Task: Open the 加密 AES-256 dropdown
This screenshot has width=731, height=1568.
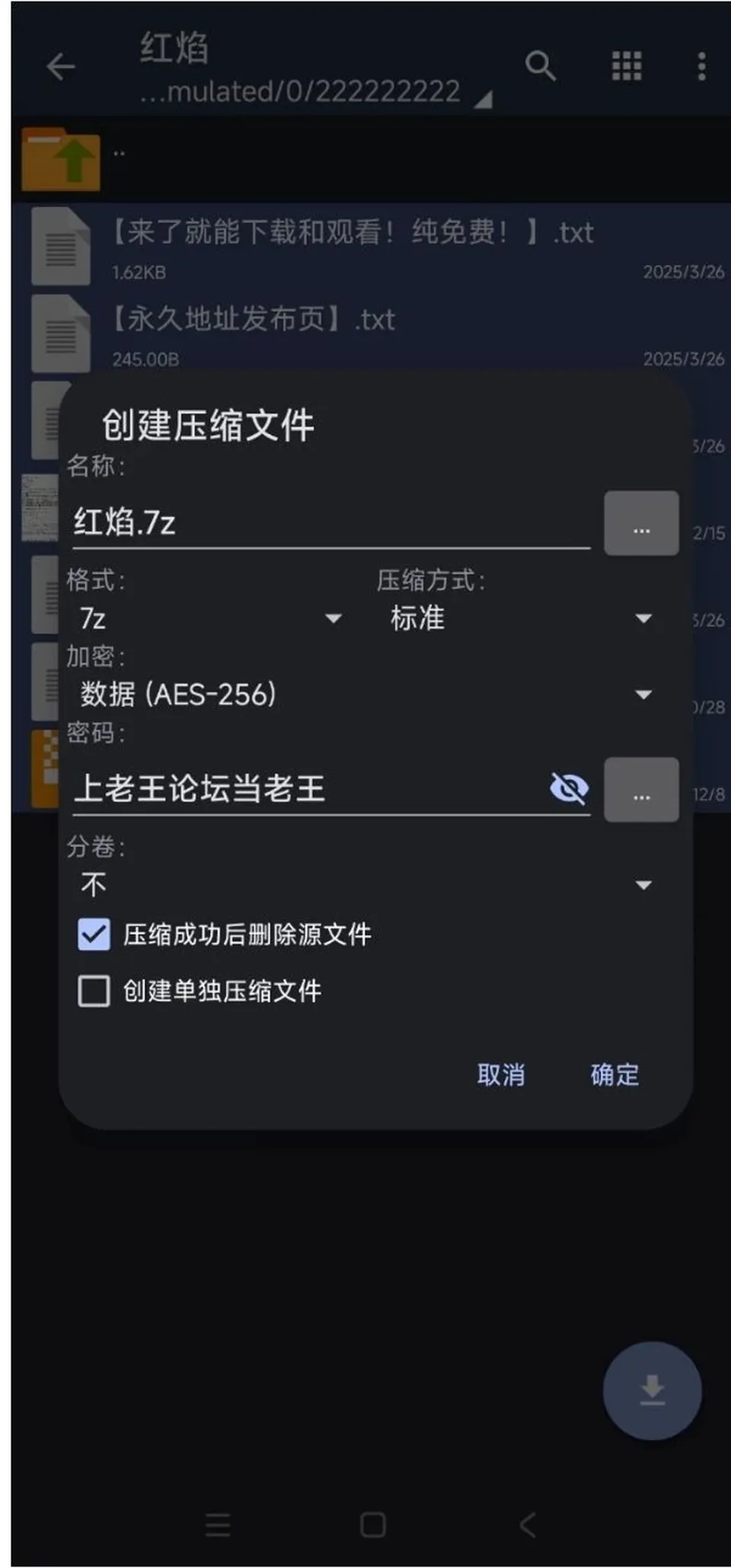Action: (366, 695)
